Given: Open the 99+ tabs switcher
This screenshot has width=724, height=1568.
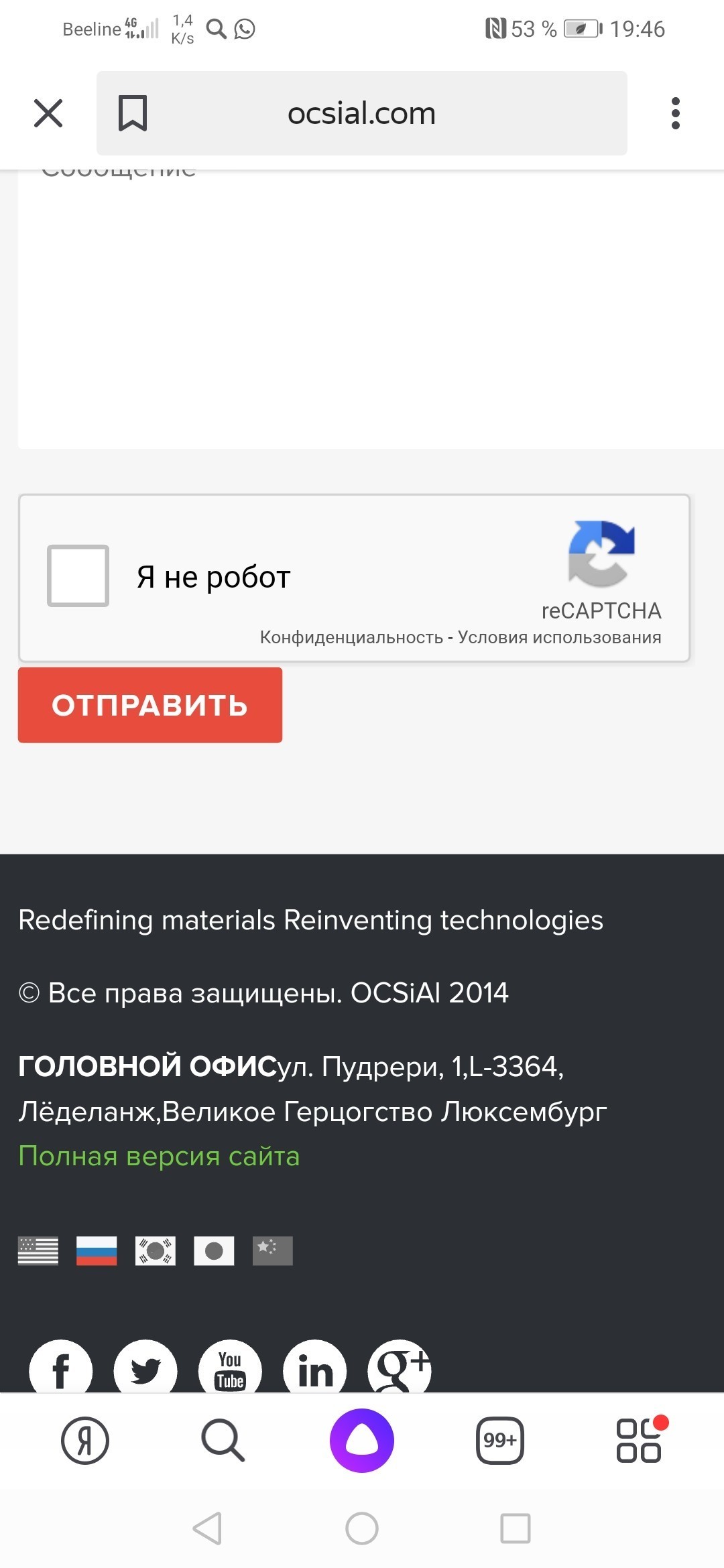Looking at the screenshot, I should coord(499,1441).
